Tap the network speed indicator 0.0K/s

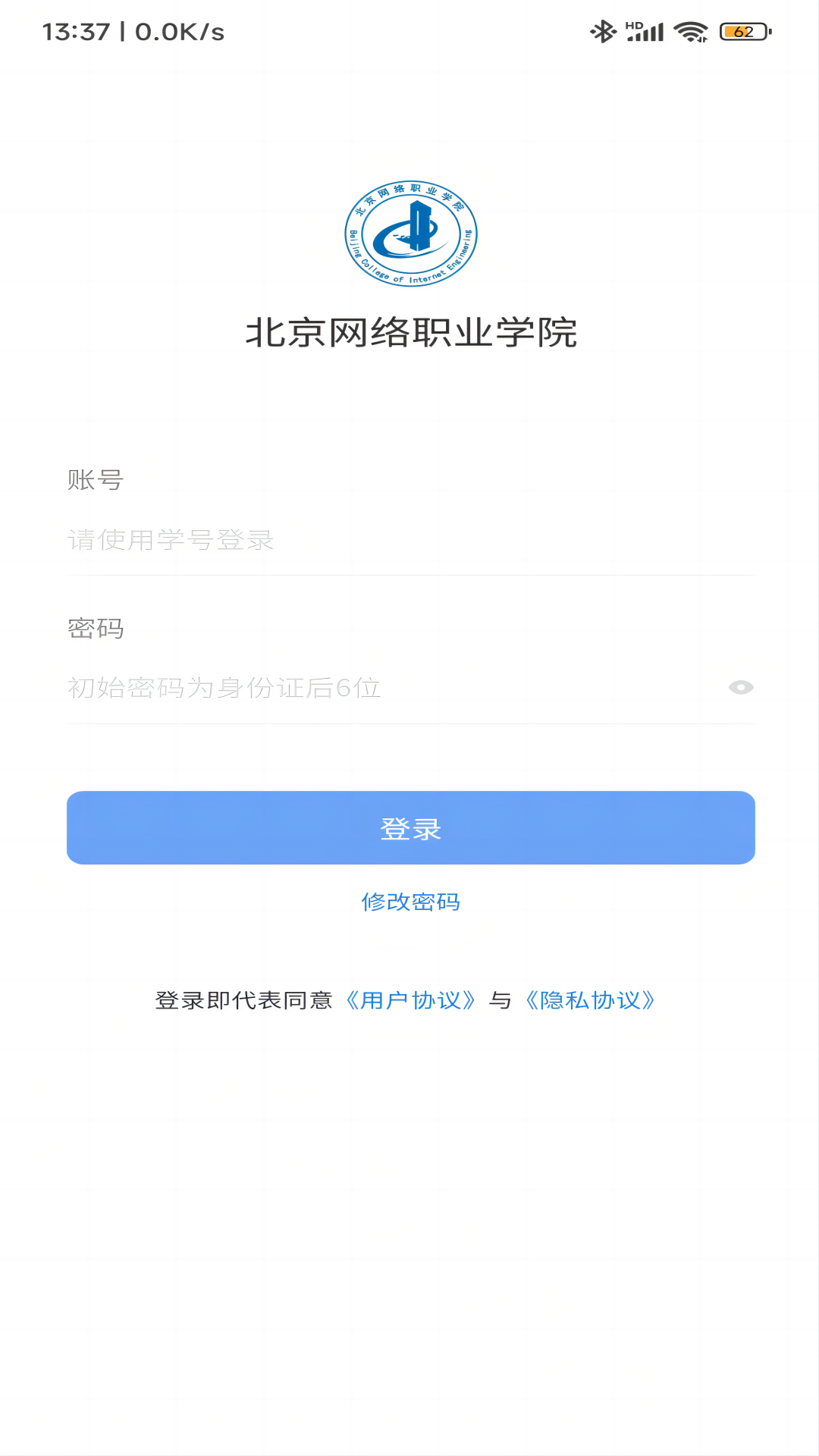[178, 30]
